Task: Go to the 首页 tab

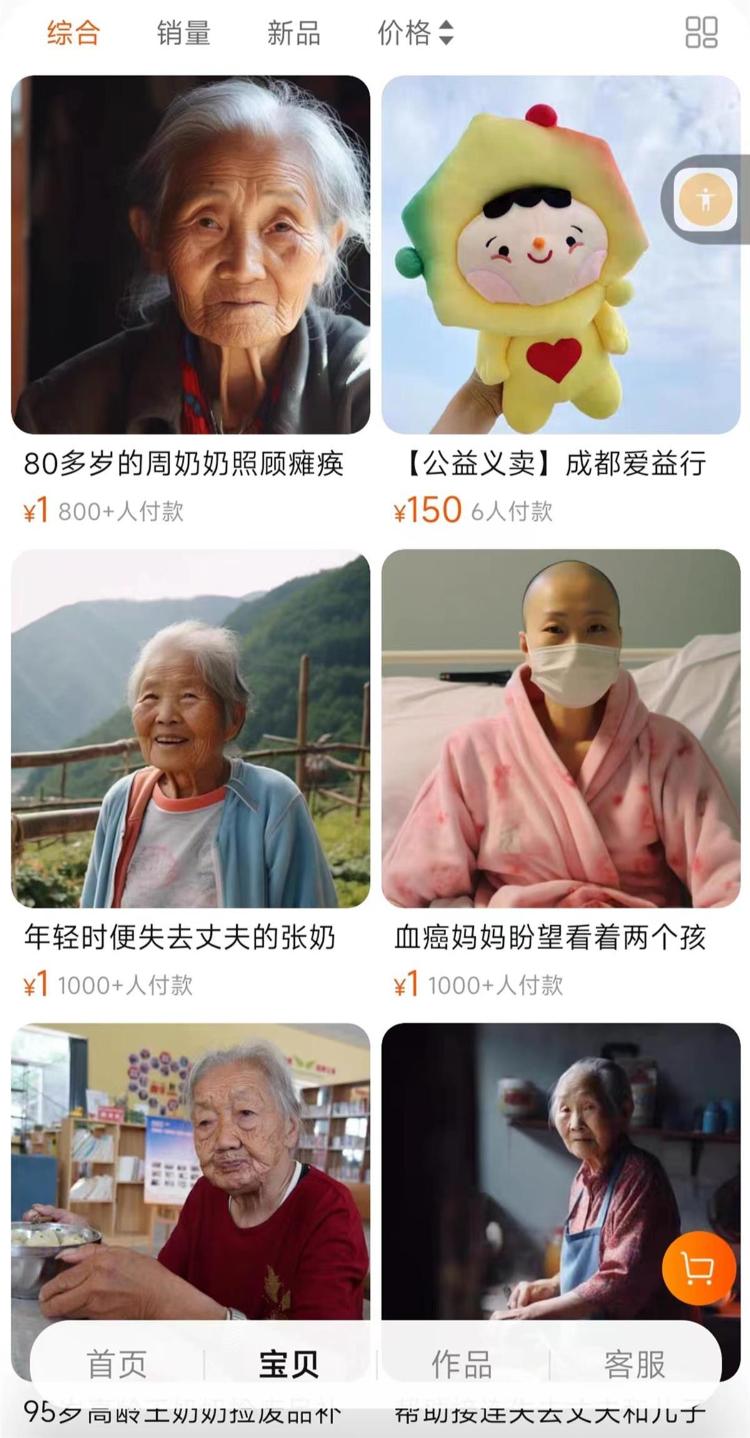Action: pos(117,1364)
